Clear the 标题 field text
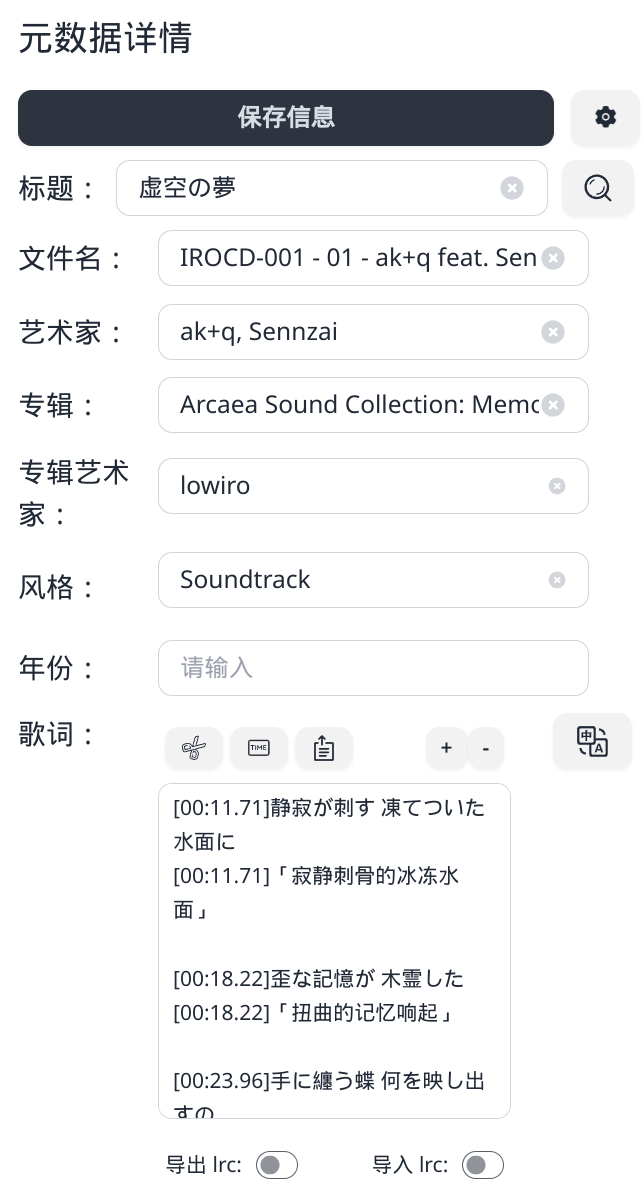The width and height of the screenshot is (644, 1200). click(x=512, y=188)
